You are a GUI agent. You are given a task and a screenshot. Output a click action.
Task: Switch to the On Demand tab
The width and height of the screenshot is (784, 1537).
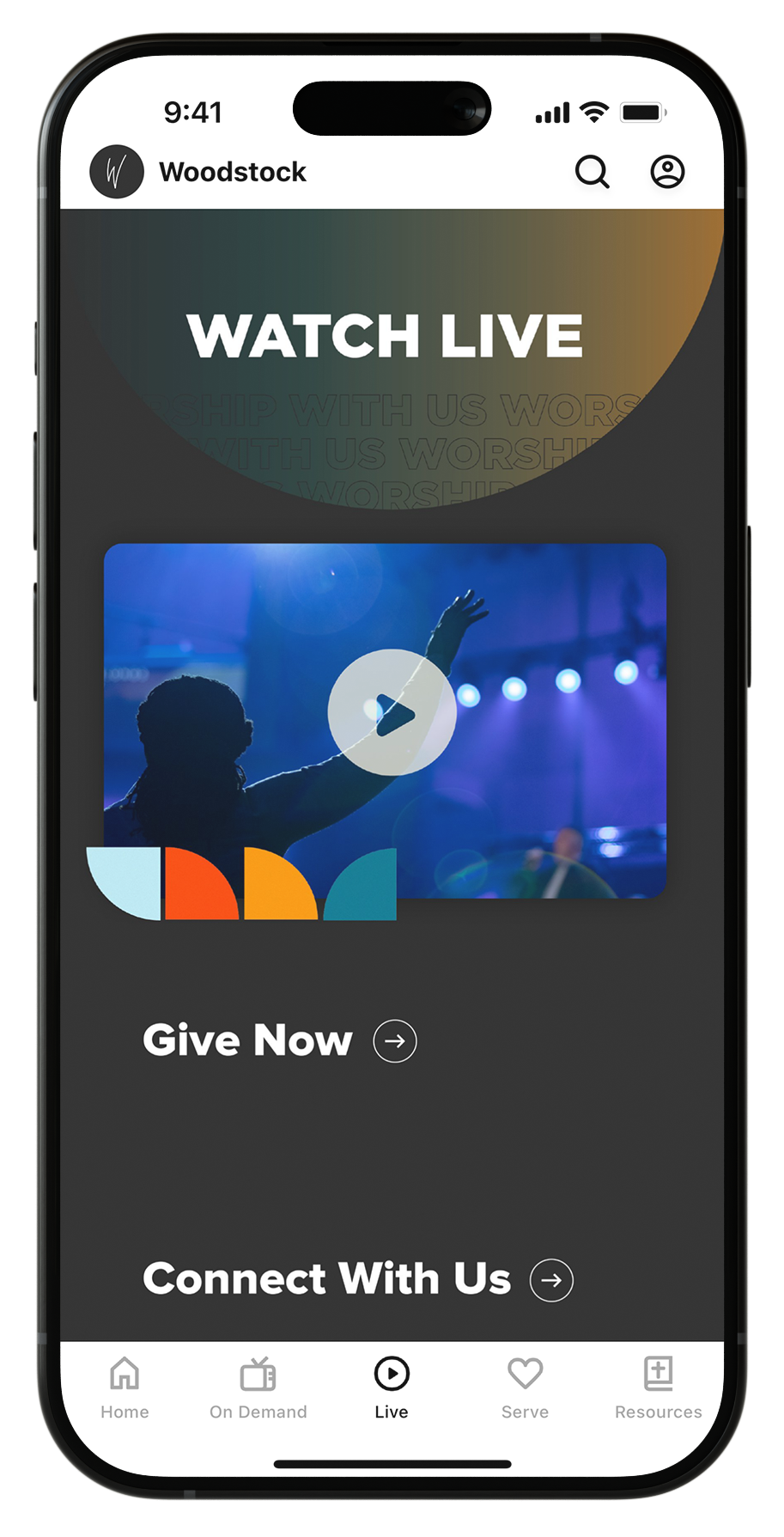258,1388
